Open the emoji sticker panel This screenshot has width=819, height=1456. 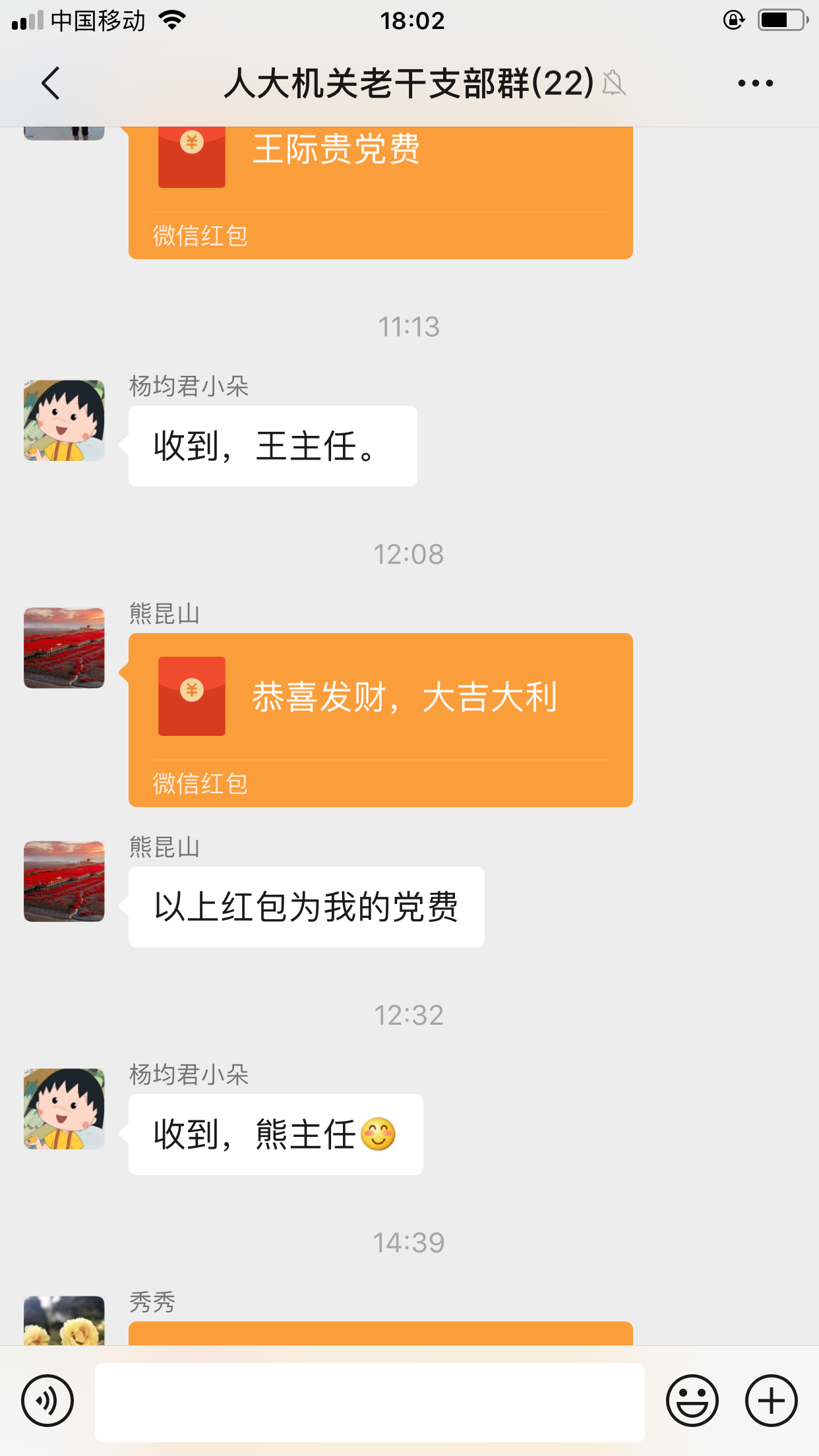pos(692,1401)
